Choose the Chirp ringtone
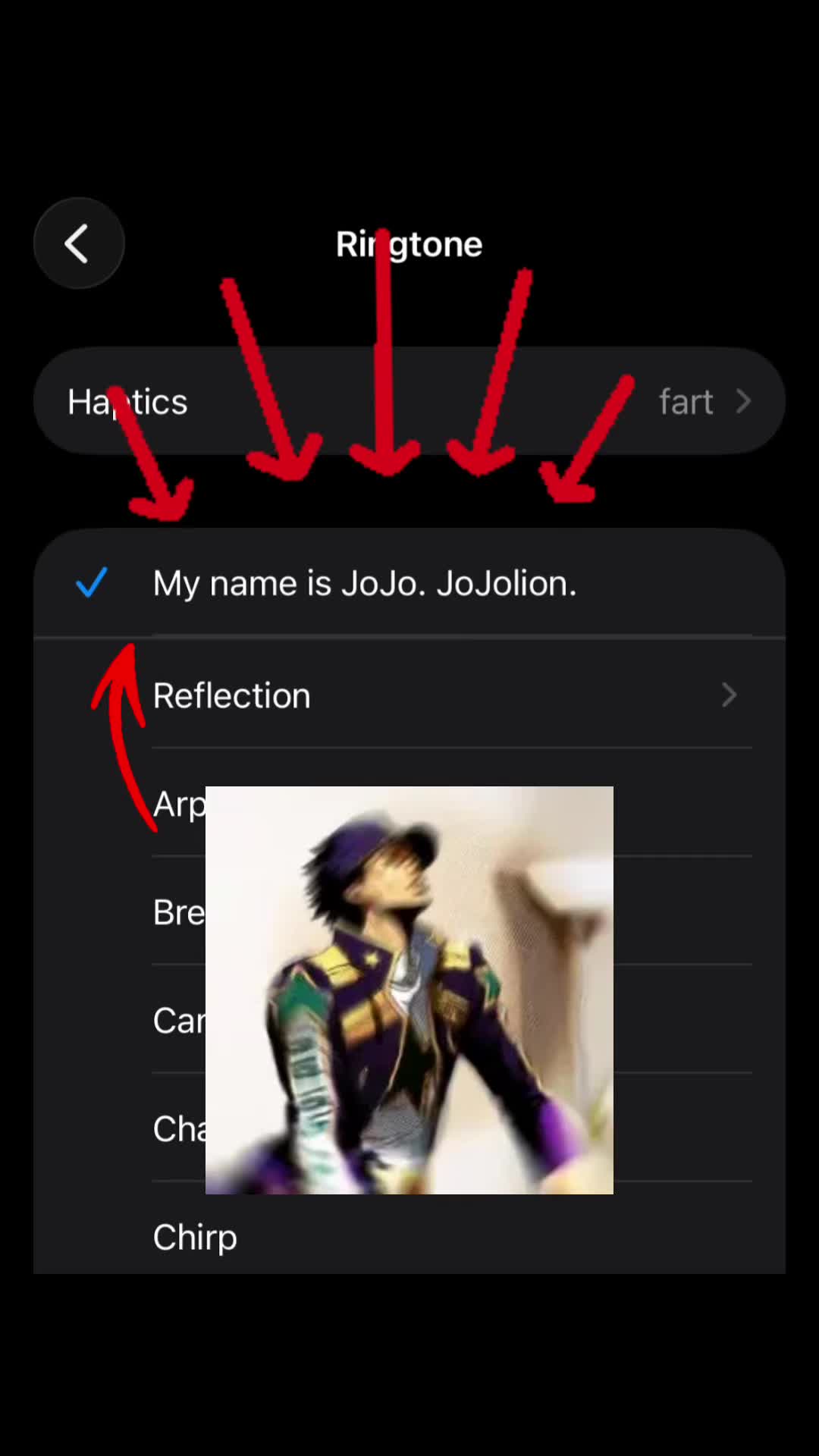 point(409,1236)
